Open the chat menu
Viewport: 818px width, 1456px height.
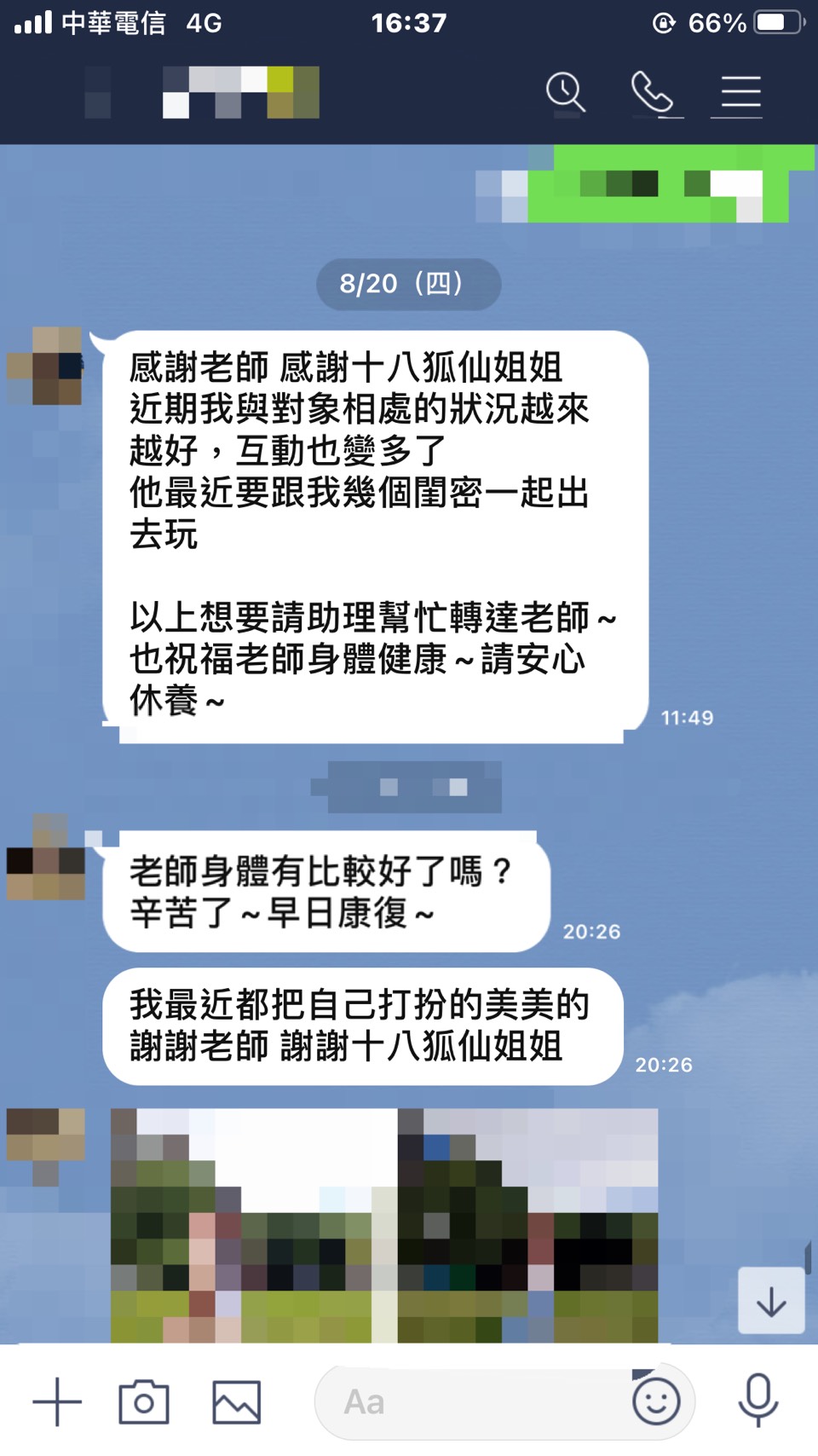[740, 95]
